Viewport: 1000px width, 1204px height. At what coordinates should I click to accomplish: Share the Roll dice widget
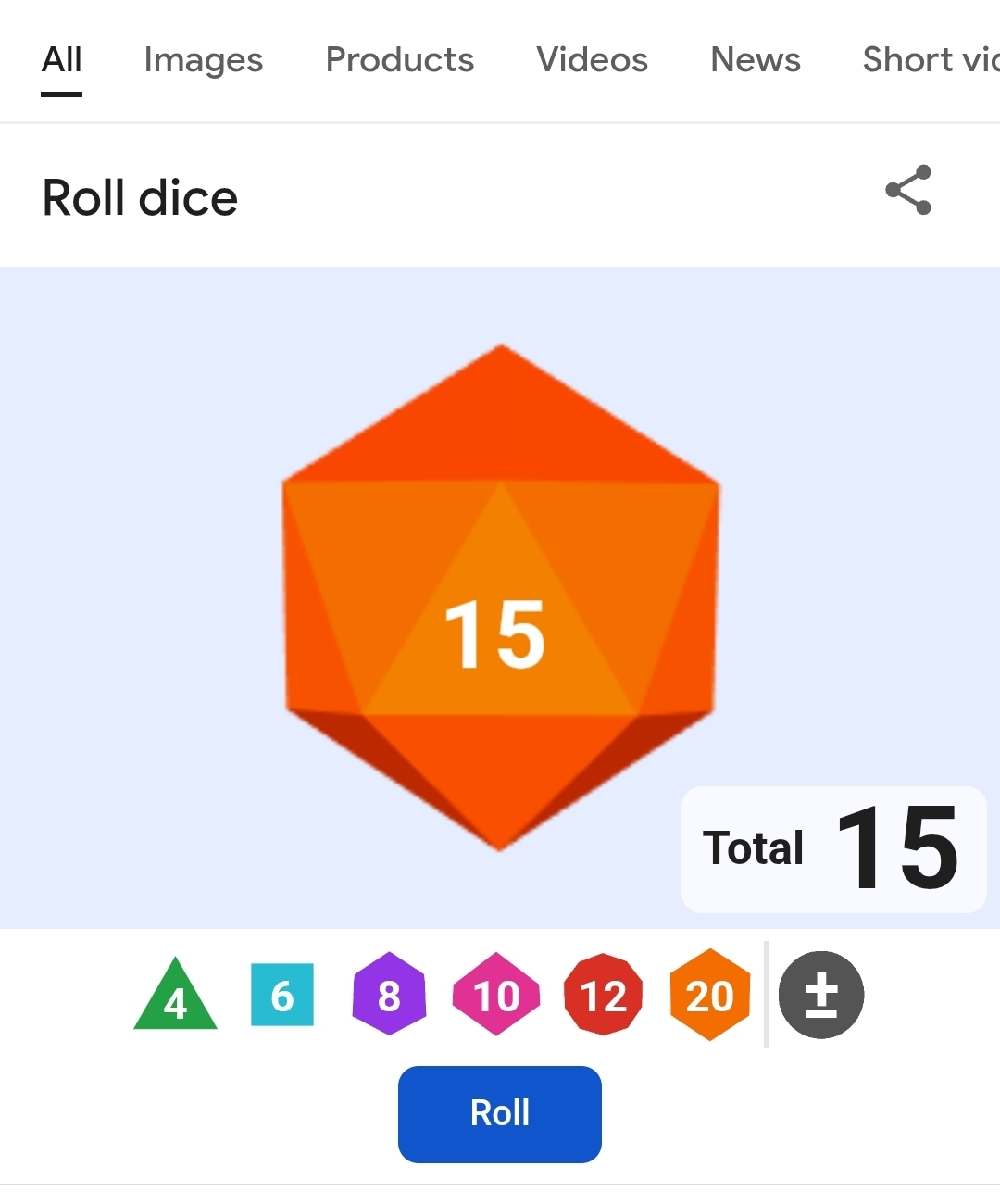(x=908, y=191)
